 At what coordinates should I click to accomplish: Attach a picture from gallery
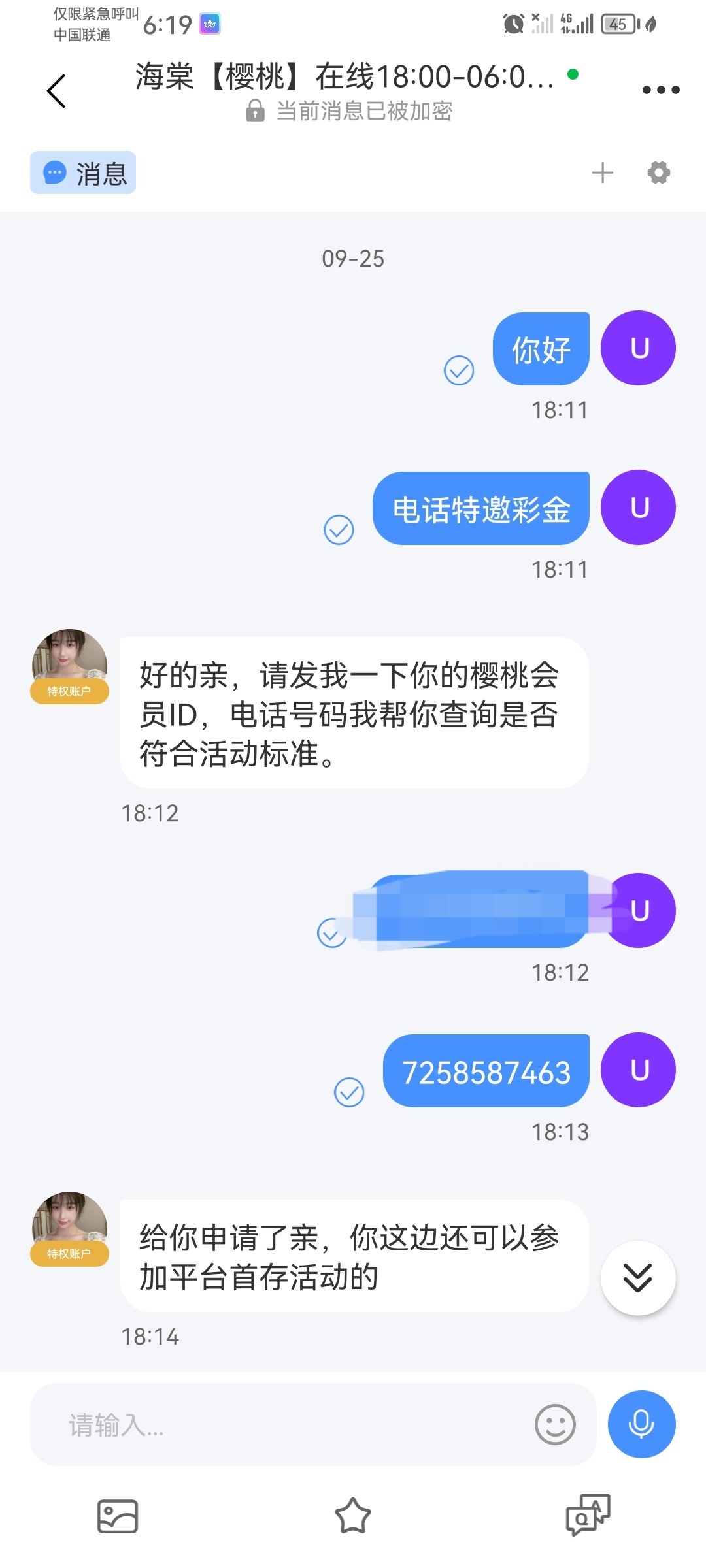118,1516
